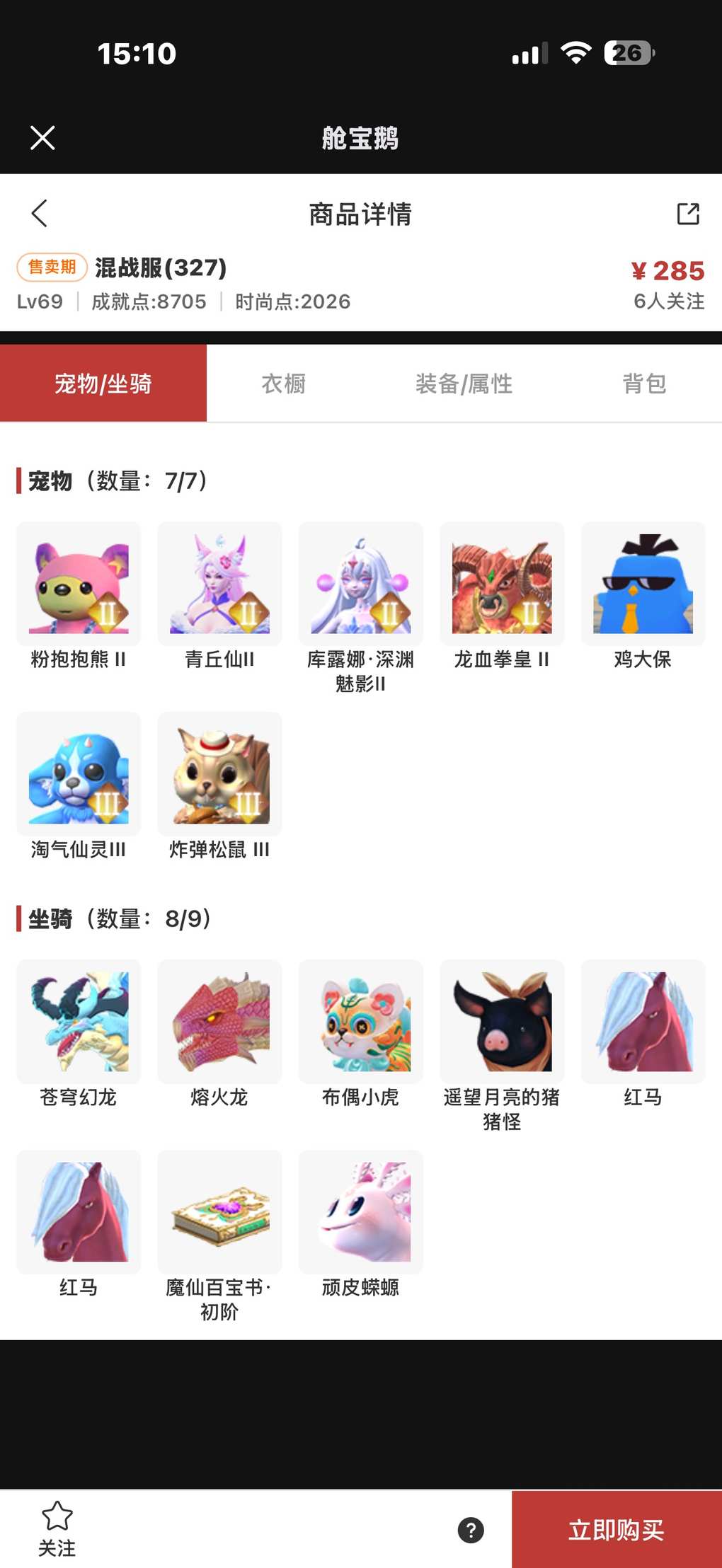Share this product listing

pyautogui.click(x=688, y=214)
